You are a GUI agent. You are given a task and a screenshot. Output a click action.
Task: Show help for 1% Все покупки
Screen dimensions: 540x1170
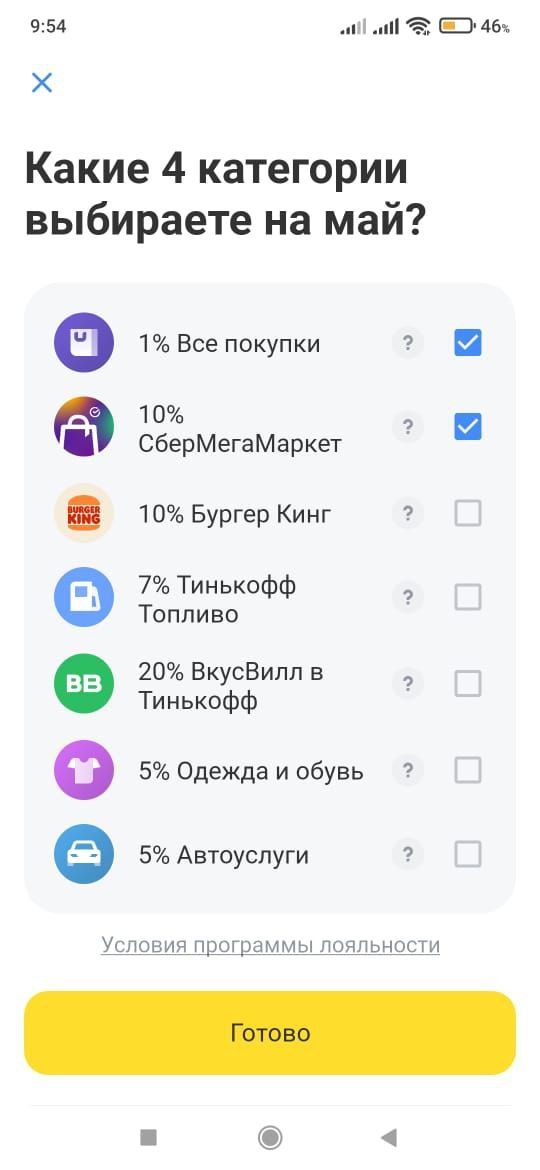pyautogui.click(x=407, y=343)
